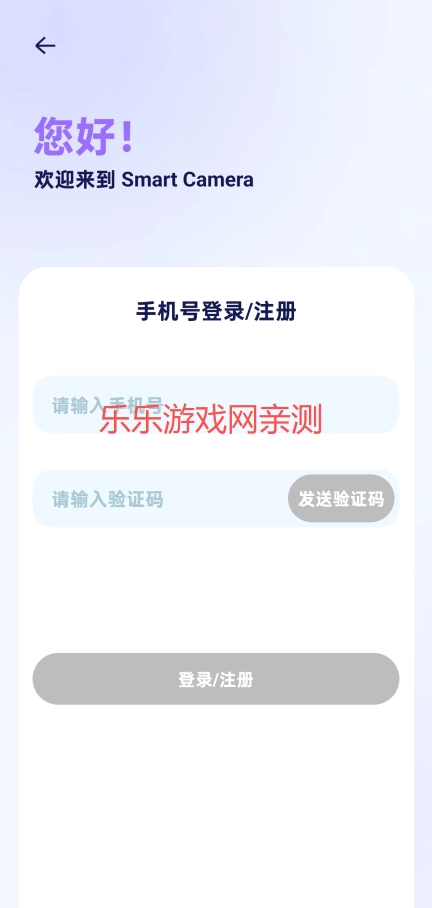Tap the phone number input field
The height and width of the screenshot is (908, 432).
pyautogui.click(x=215, y=405)
